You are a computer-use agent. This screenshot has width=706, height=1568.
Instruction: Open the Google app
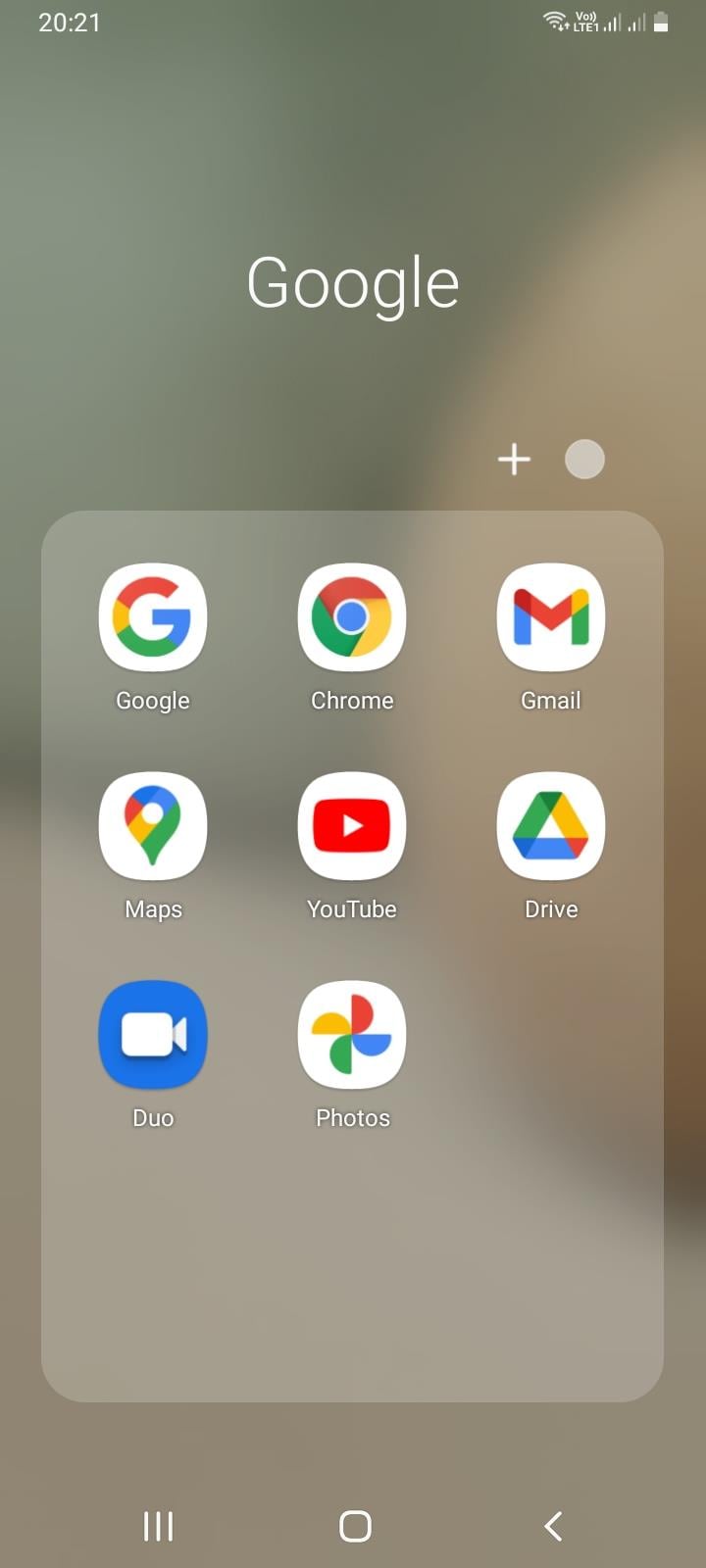click(153, 617)
